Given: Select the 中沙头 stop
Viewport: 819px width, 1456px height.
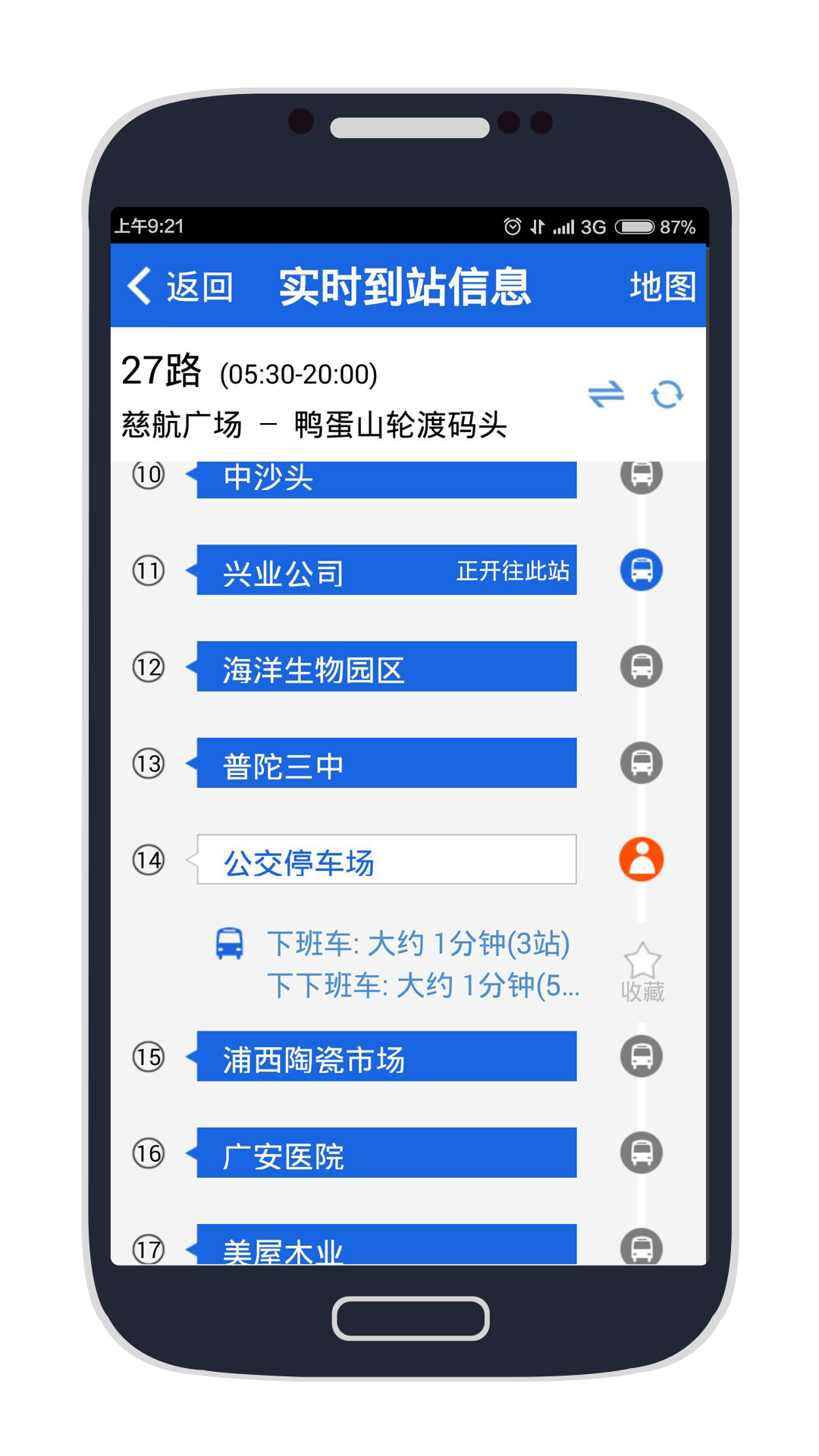Looking at the screenshot, I should point(386,479).
